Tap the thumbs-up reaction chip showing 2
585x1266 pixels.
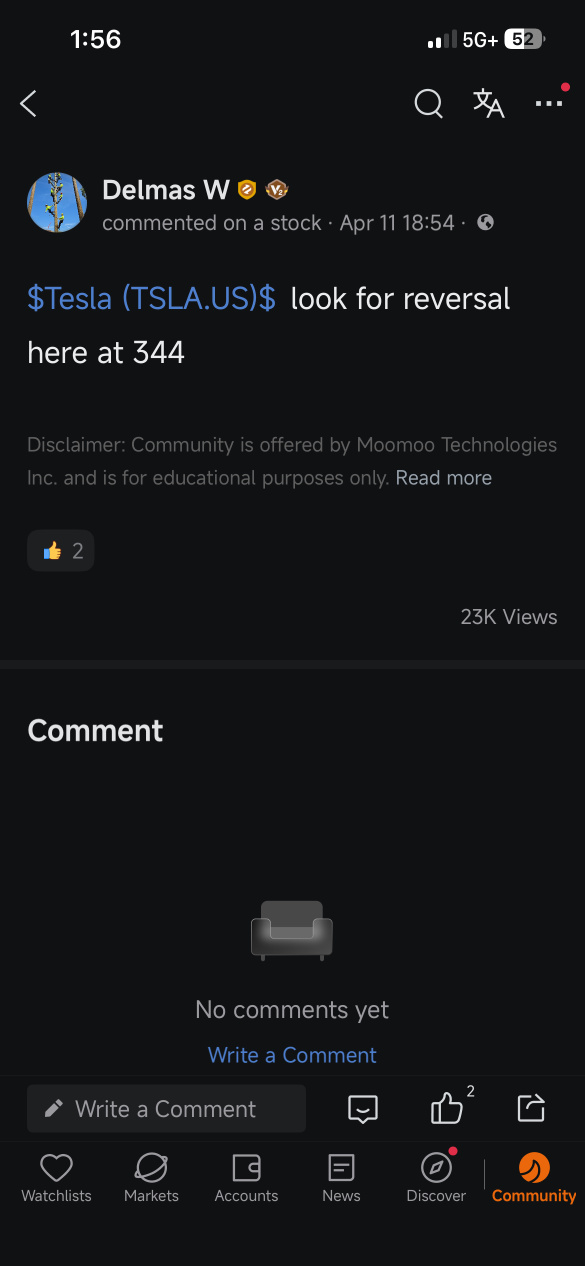click(61, 550)
